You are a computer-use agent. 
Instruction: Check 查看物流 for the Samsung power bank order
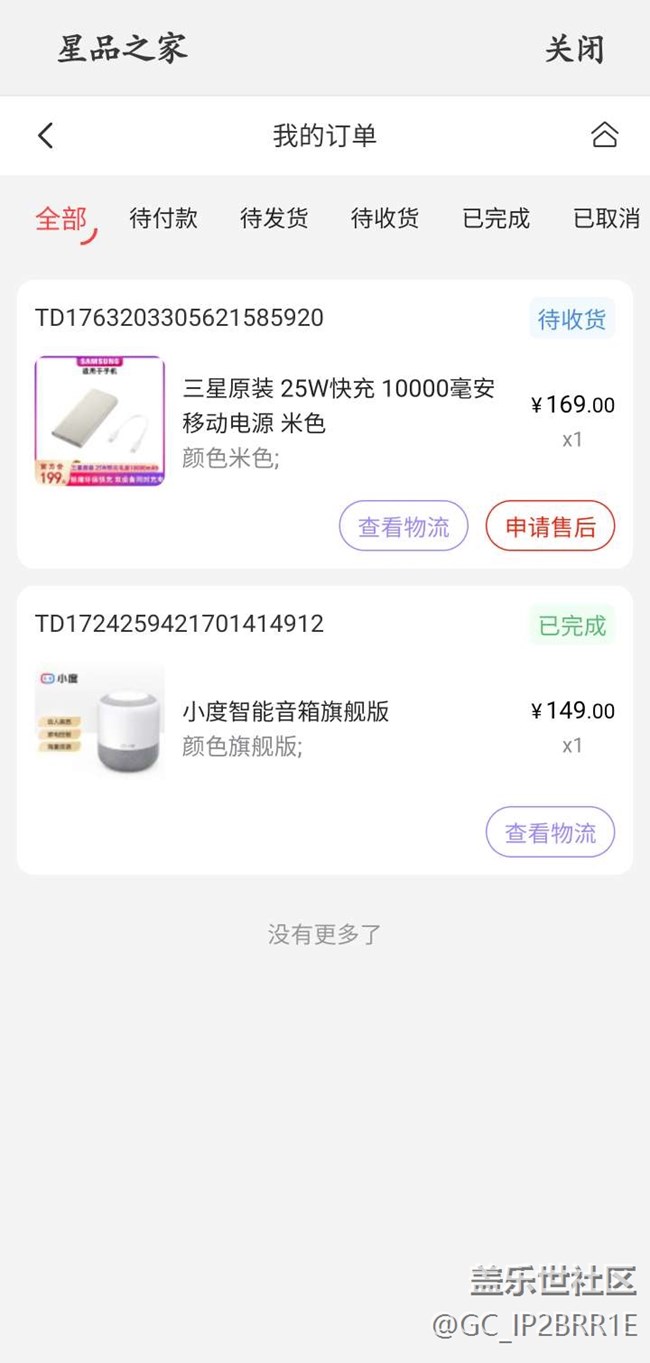click(x=404, y=526)
